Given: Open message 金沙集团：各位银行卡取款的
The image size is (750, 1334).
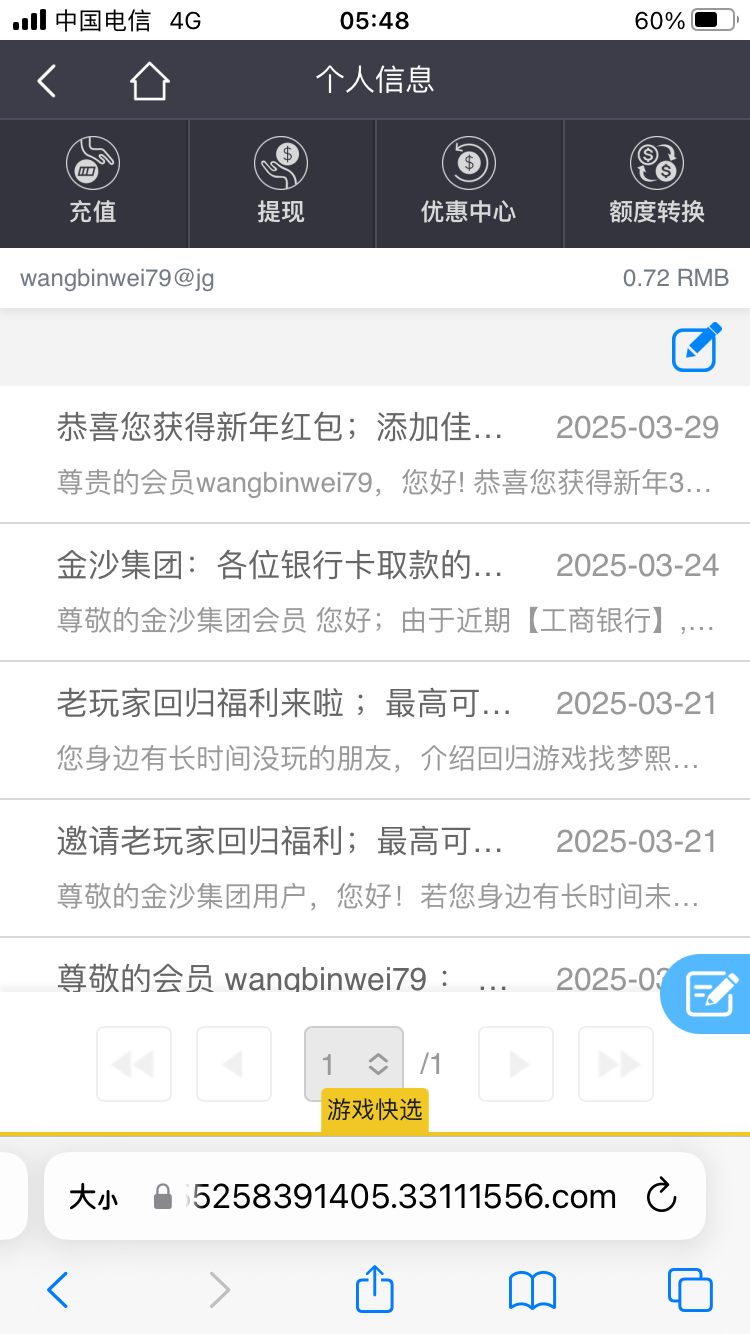Looking at the screenshot, I should 375,592.
